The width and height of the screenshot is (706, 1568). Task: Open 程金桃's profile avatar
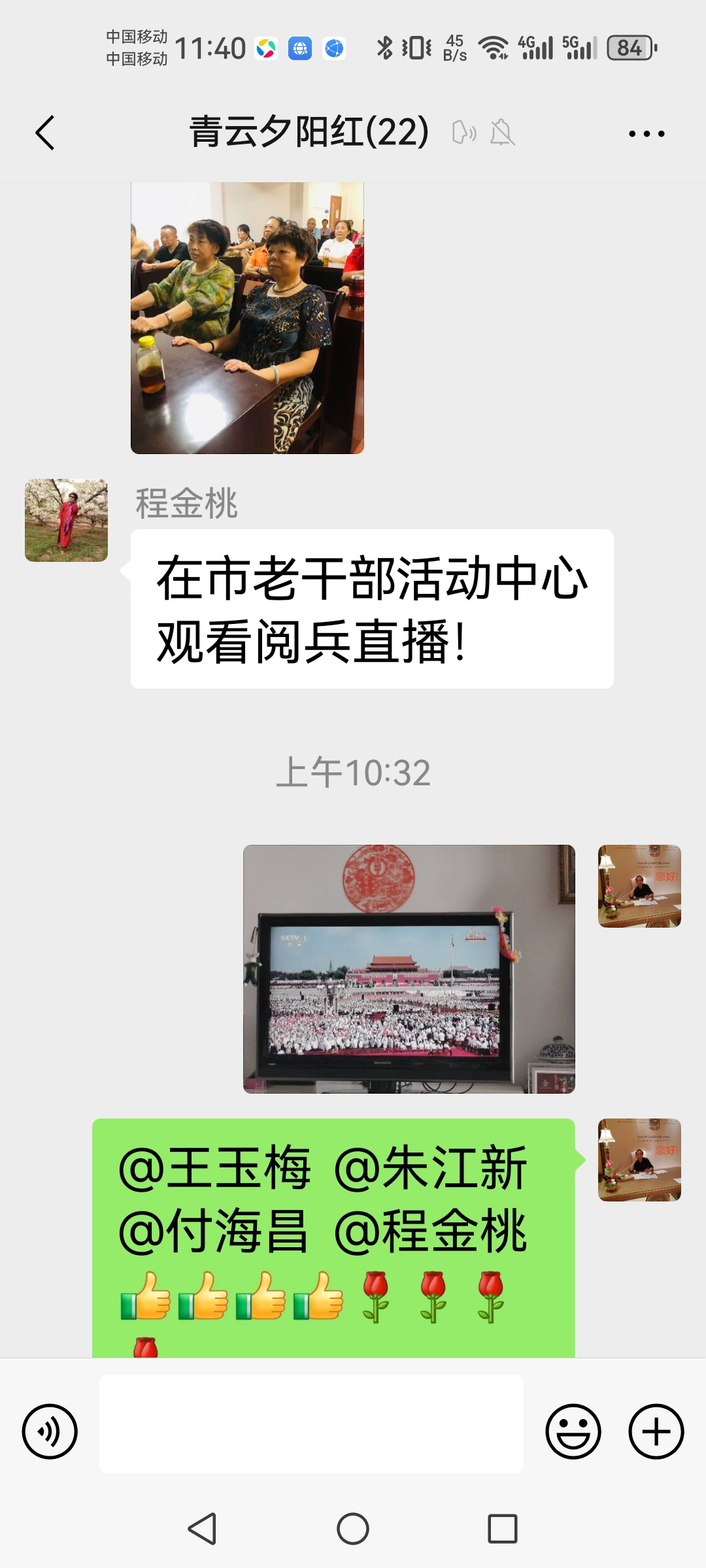click(x=66, y=520)
